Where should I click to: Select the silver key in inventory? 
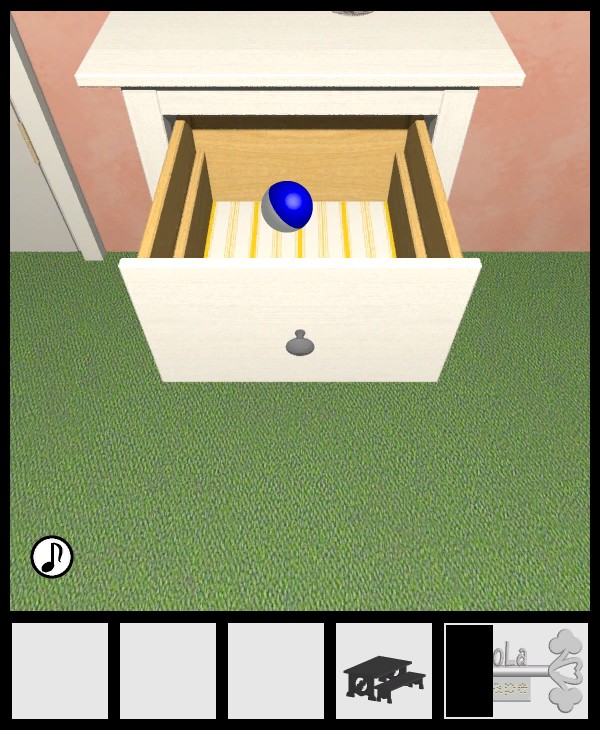[x=540, y=671]
